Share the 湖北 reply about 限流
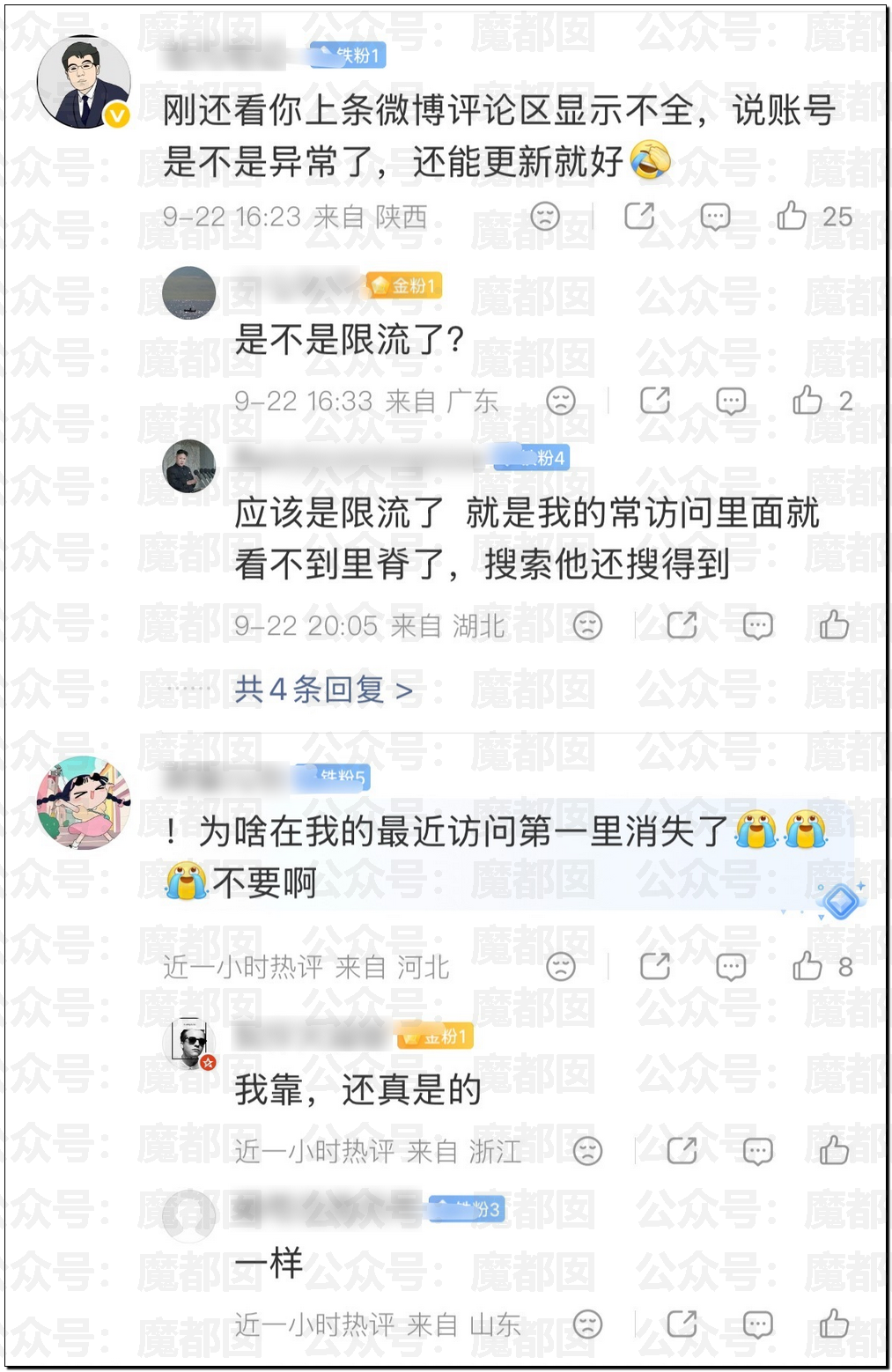Image resolution: width=892 pixels, height=1372 pixels. [x=682, y=625]
